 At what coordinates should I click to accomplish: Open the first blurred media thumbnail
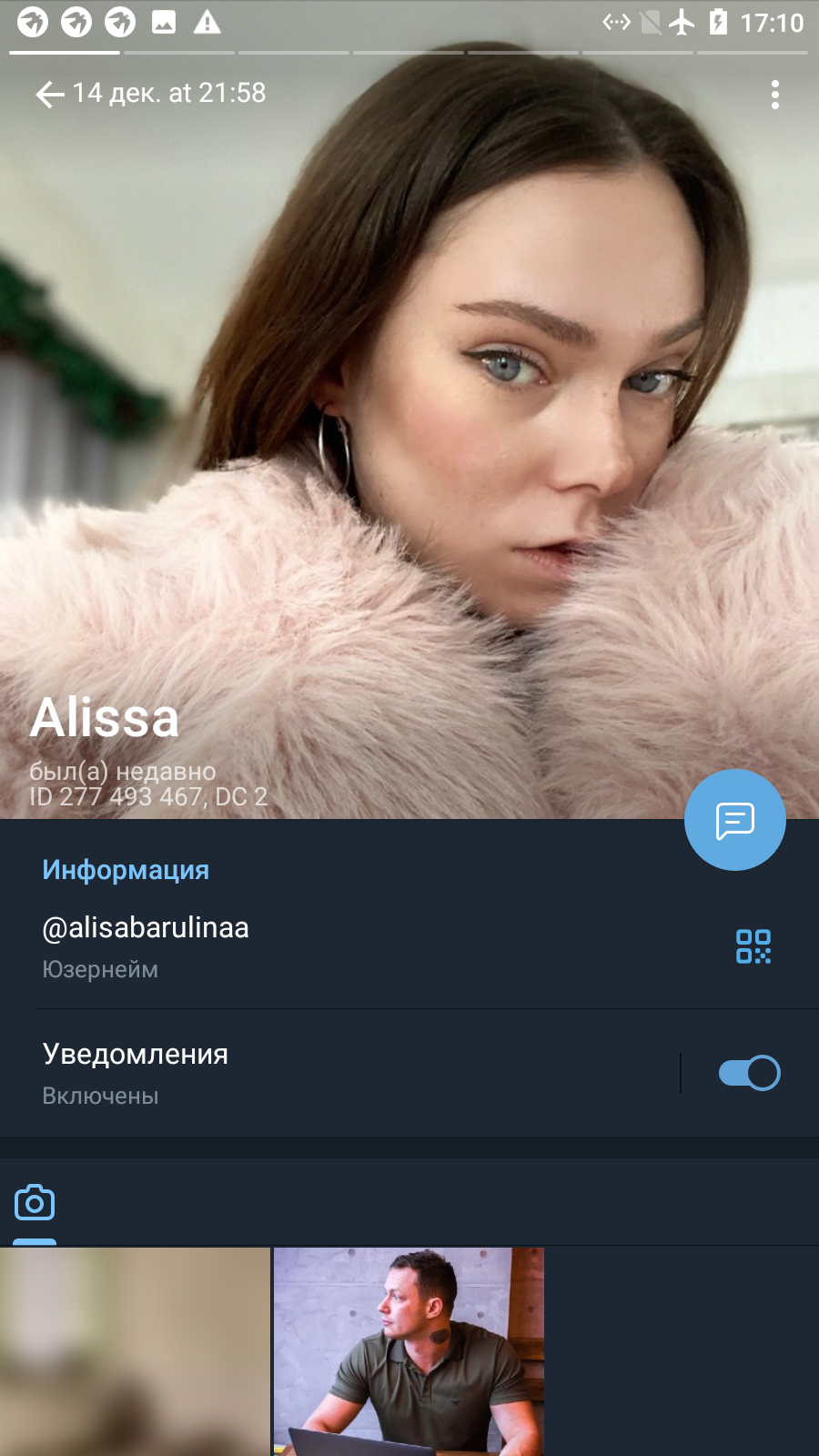135,1351
